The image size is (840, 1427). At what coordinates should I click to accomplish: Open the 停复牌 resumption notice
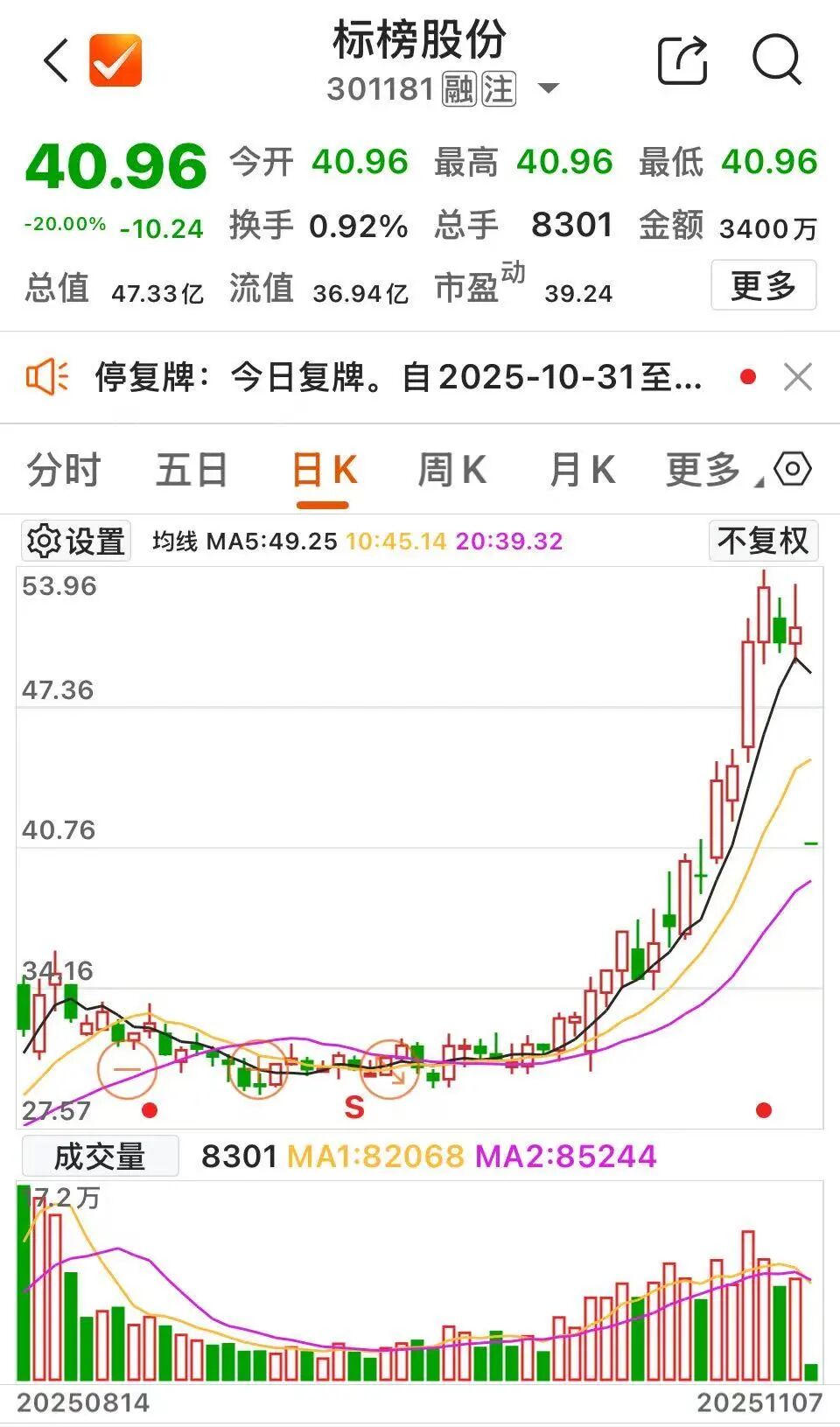[x=398, y=378]
